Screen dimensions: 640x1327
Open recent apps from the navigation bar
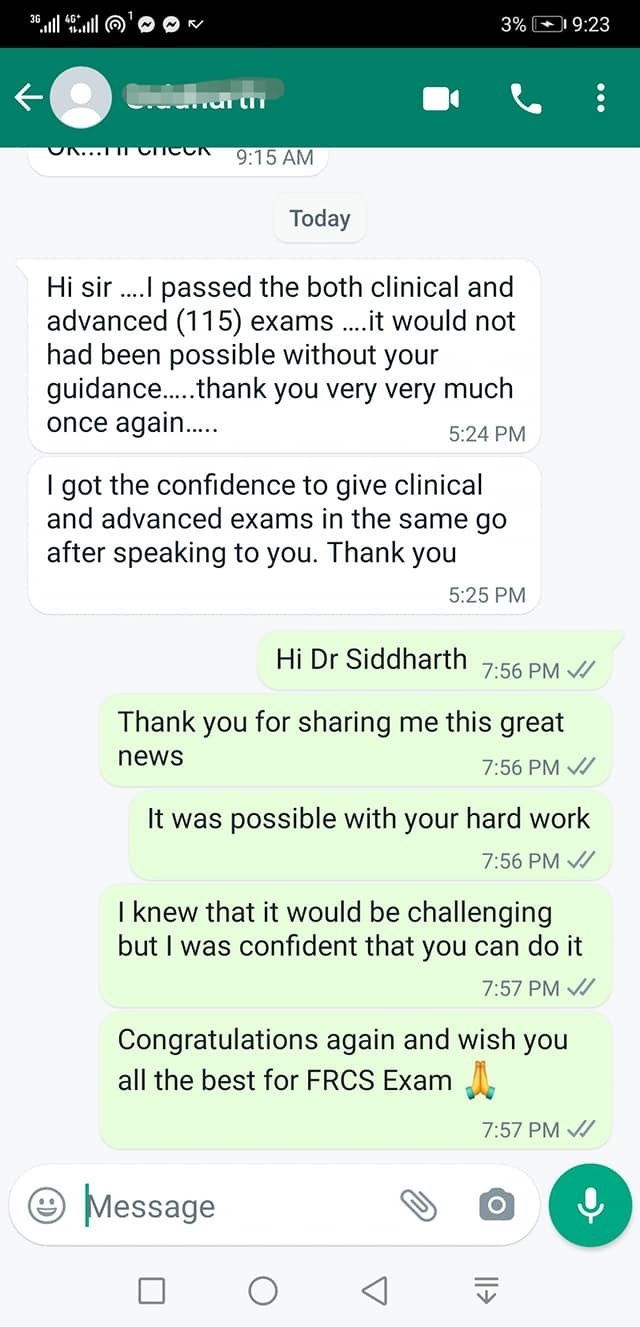(151, 1291)
